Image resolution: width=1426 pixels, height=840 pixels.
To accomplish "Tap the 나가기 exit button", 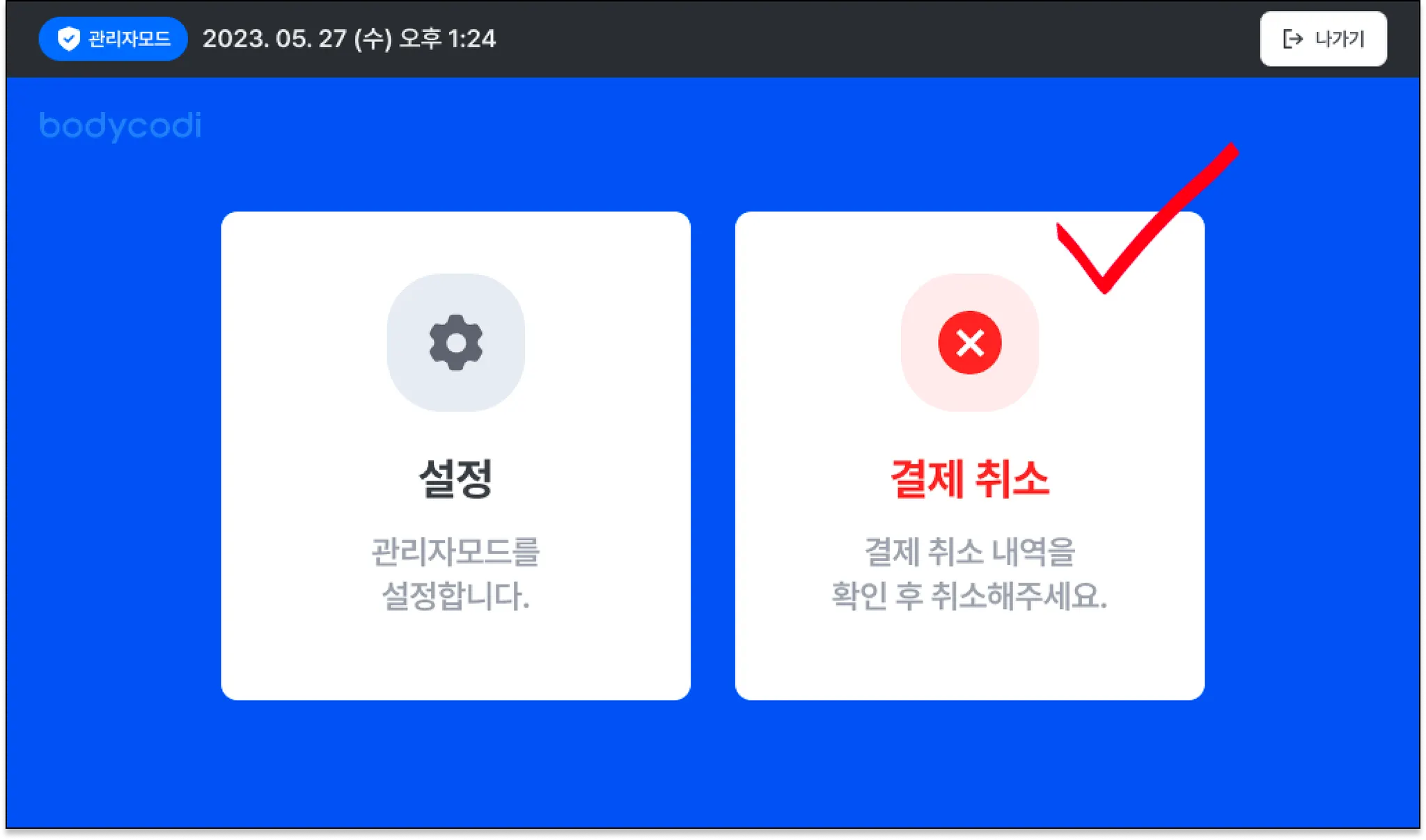I will pos(1322,39).
